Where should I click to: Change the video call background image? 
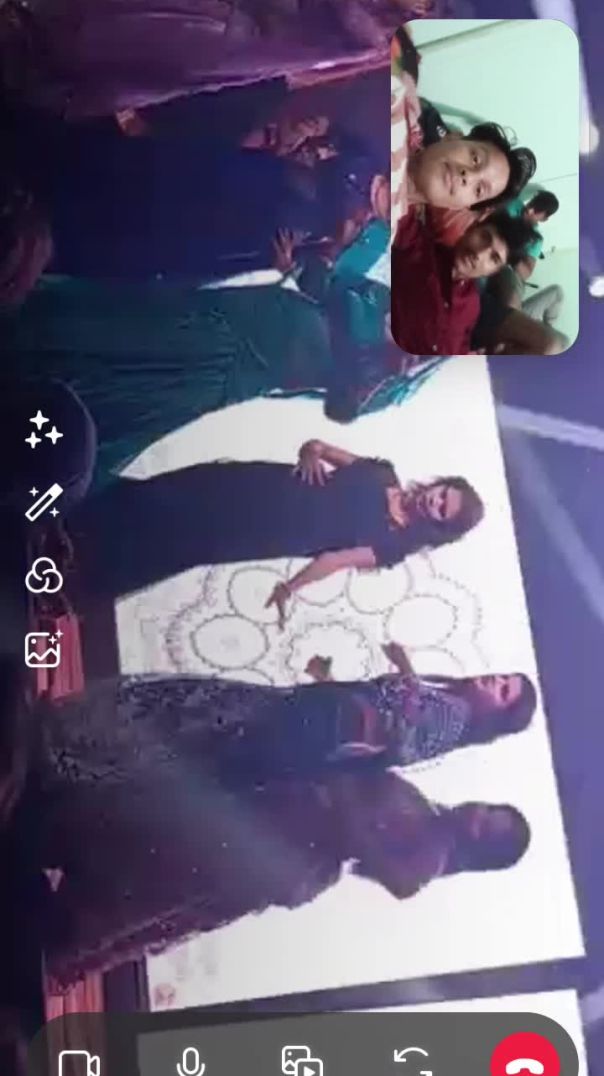pyautogui.click(x=44, y=649)
